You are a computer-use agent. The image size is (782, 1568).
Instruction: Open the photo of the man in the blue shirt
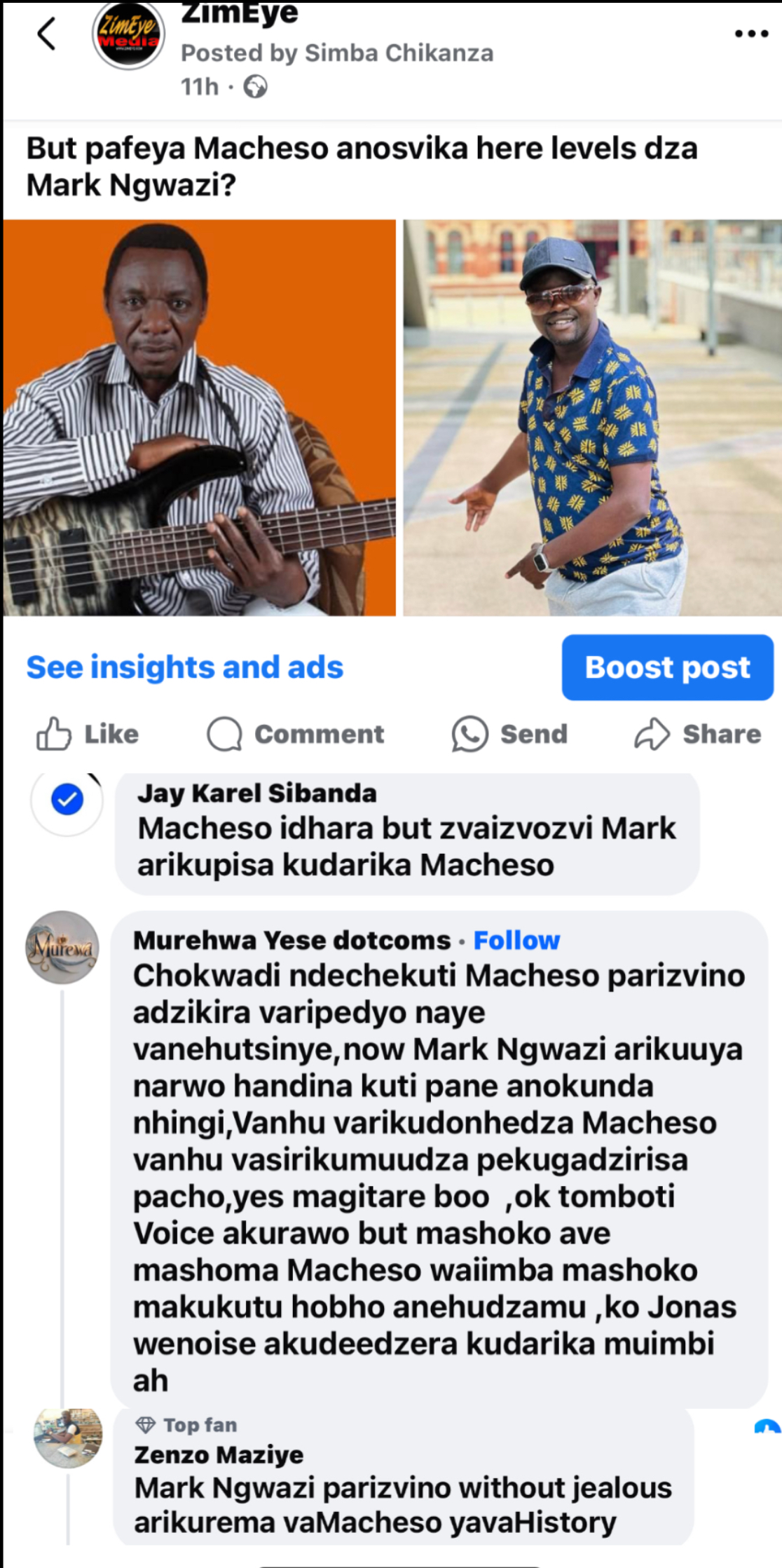(x=592, y=418)
